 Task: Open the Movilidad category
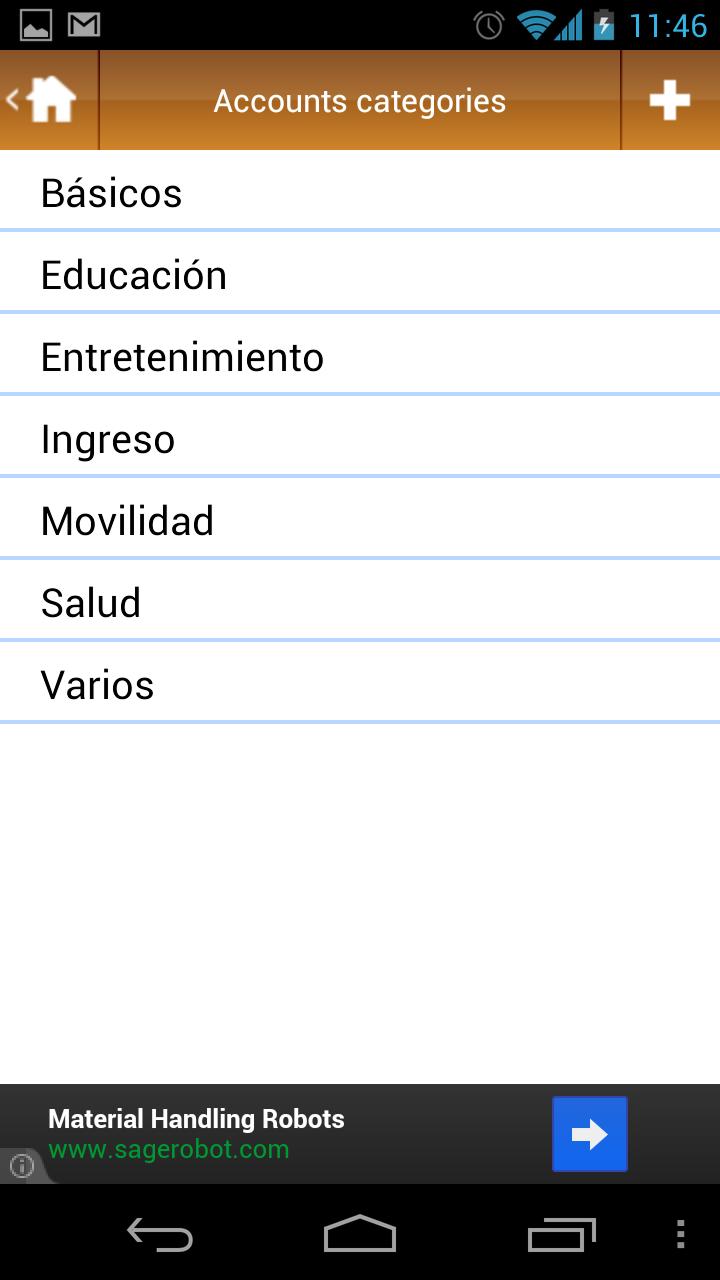pyautogui.click(x=360, y=520)
